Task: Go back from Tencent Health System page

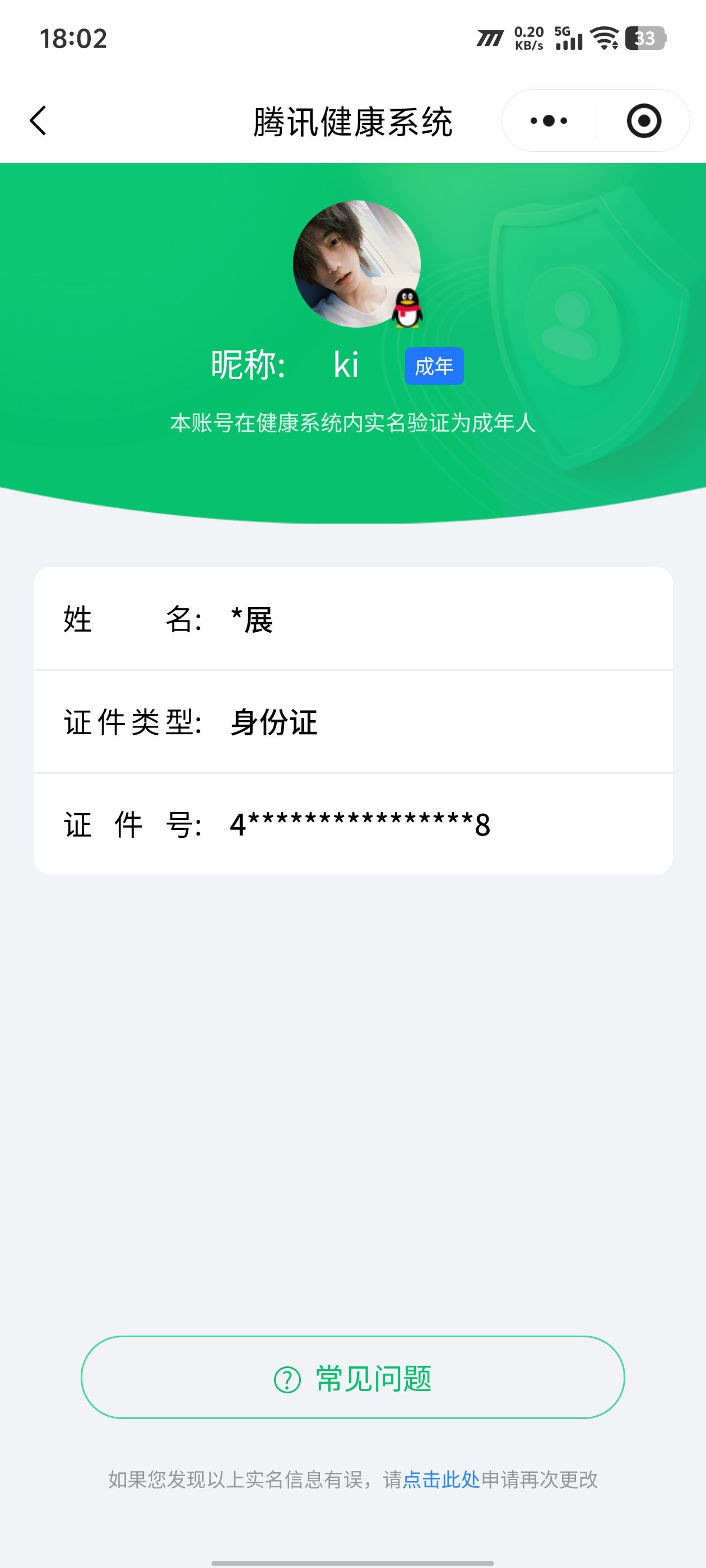Action: tap(38, 120)
